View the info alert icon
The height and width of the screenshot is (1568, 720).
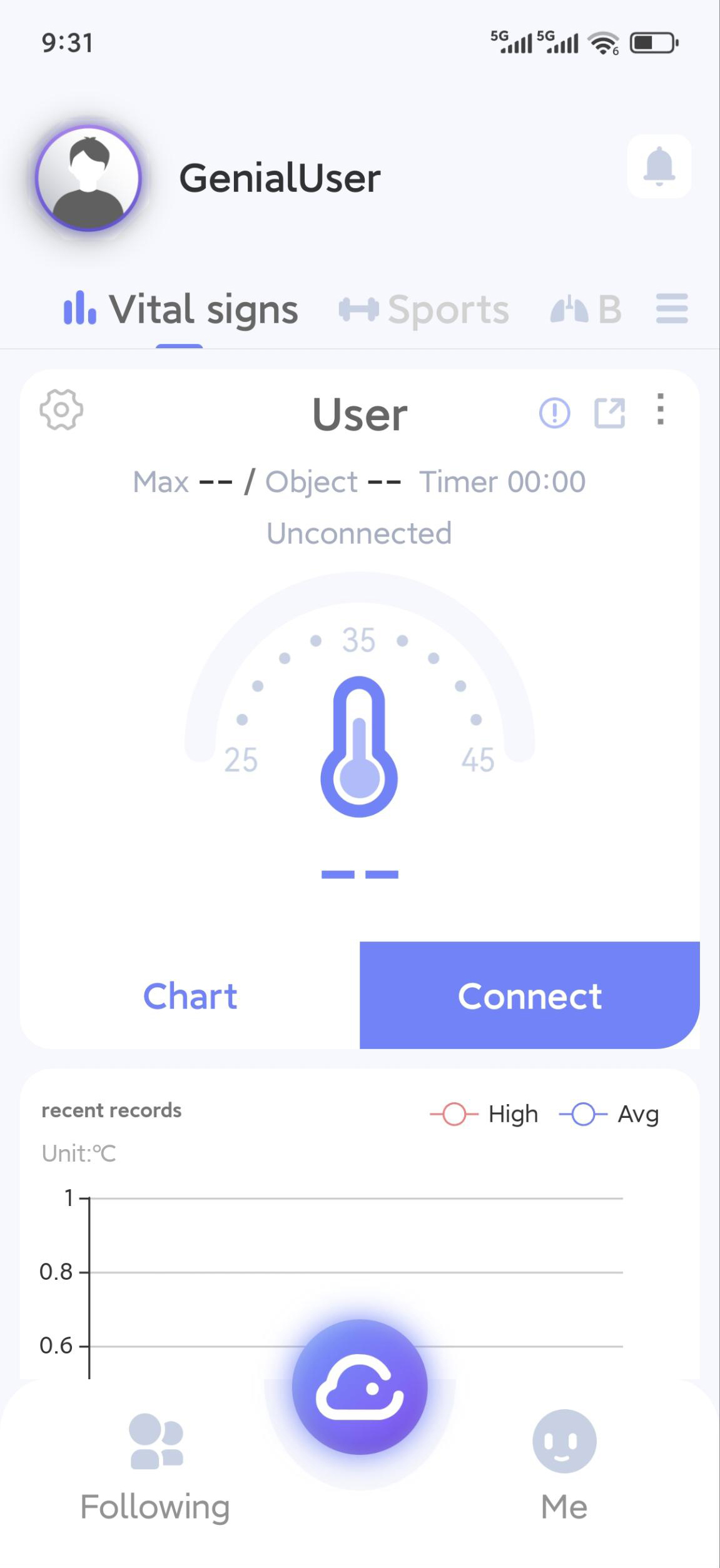coord(554,413)
